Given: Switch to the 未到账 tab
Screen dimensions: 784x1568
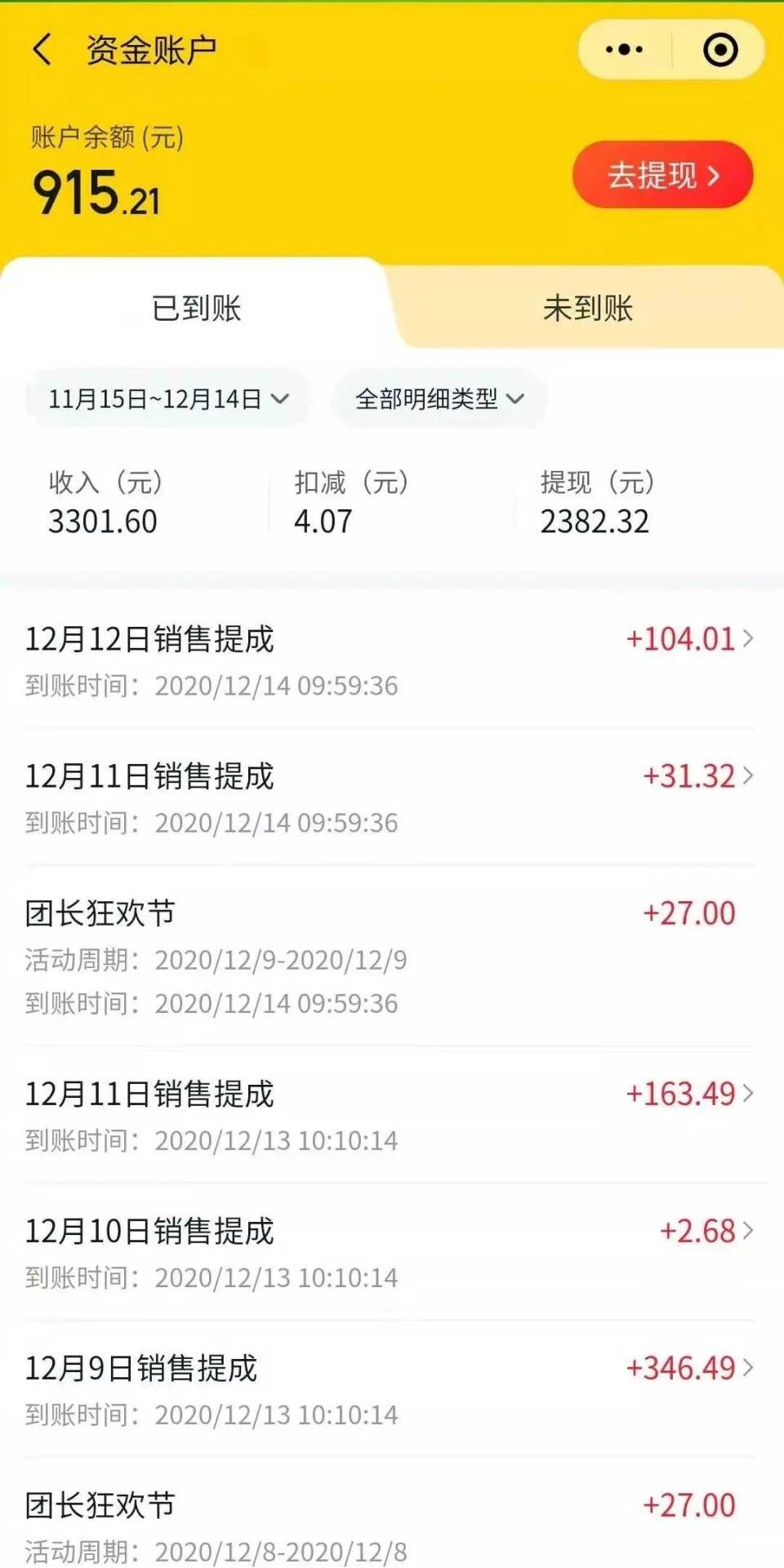Looking at the screenshot, I should 588,308.
